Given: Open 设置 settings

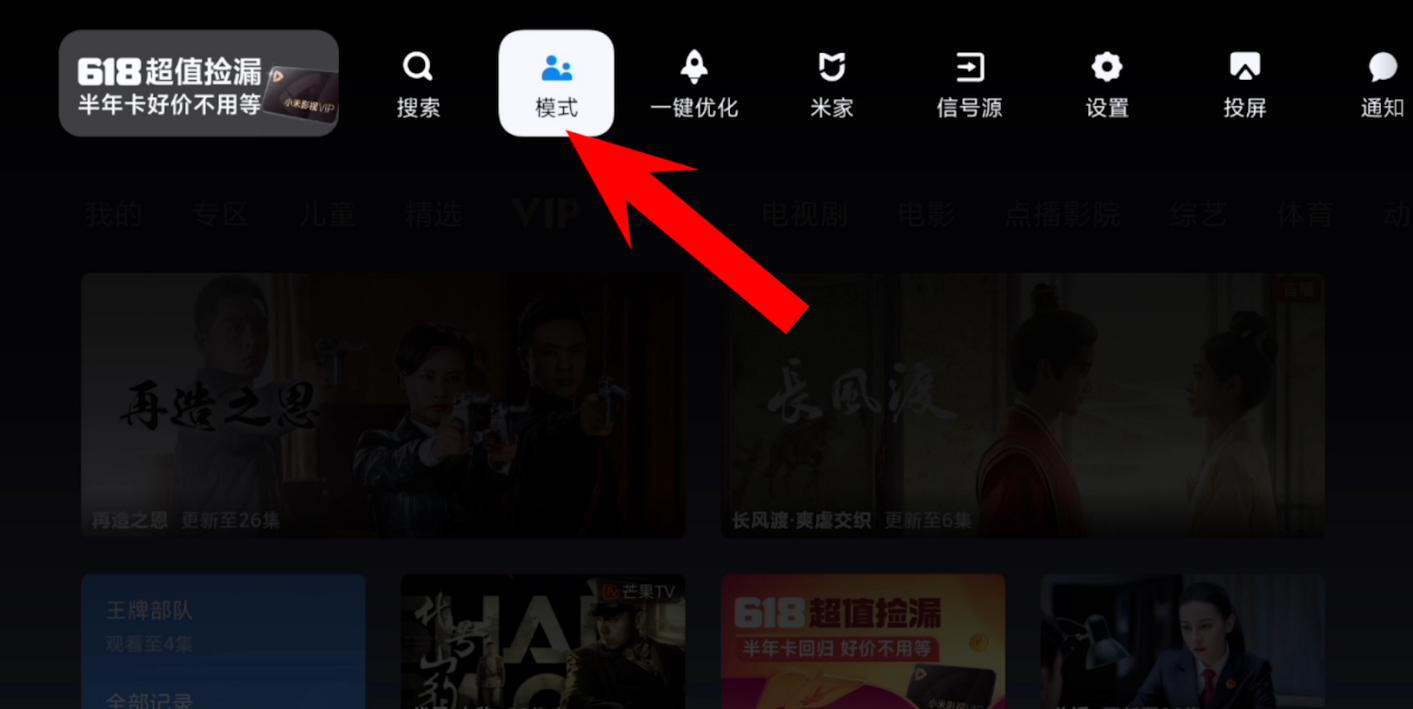Looking at the screenshot, I should point(1107,84).
